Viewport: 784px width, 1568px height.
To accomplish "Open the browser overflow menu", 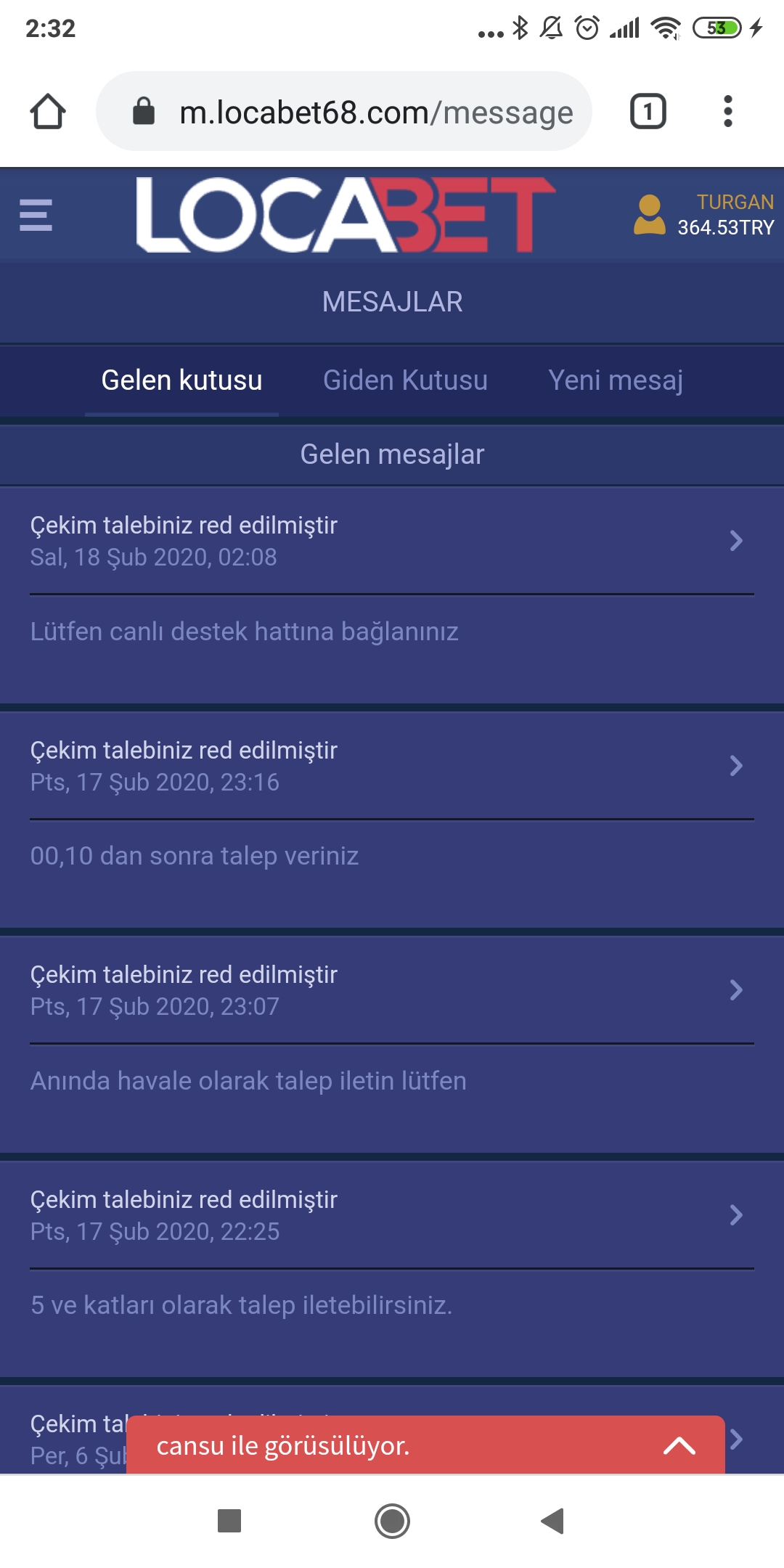I will tap(728, 112).
